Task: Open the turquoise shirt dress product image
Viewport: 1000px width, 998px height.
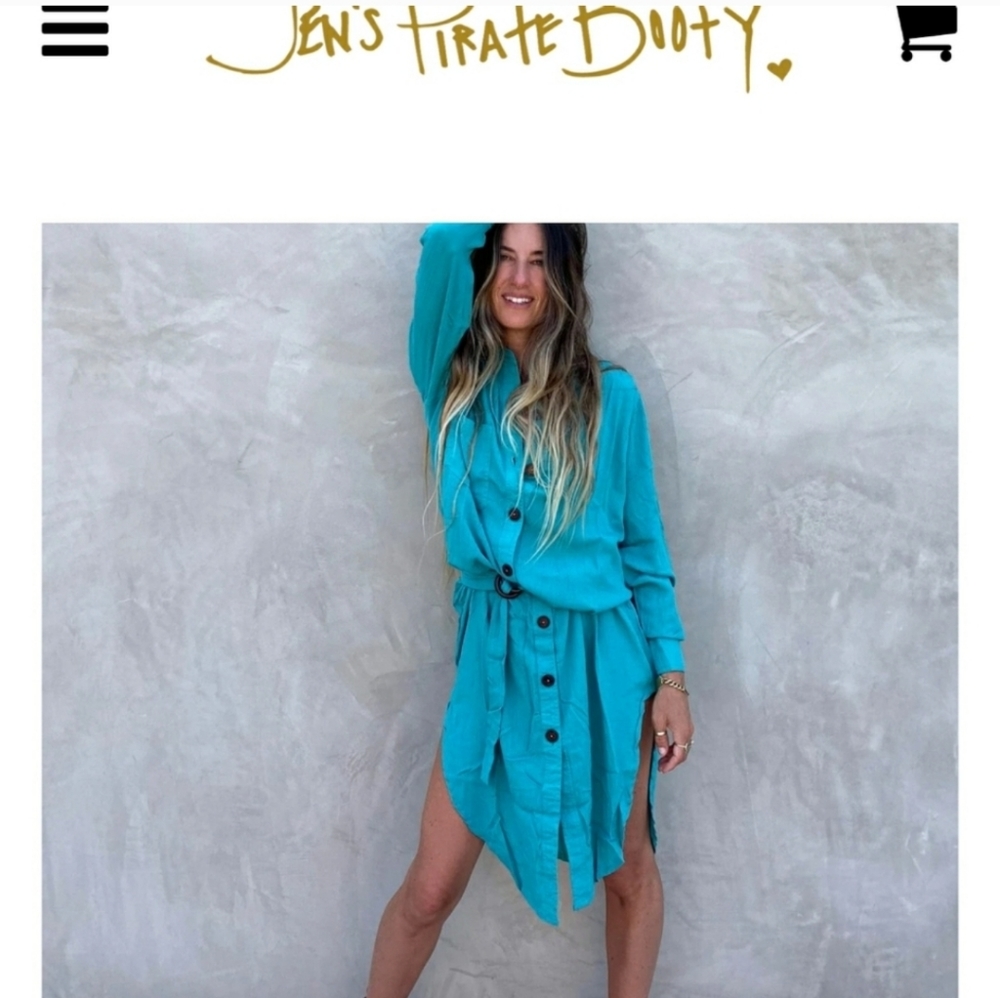Action: [x=500, y=610]
